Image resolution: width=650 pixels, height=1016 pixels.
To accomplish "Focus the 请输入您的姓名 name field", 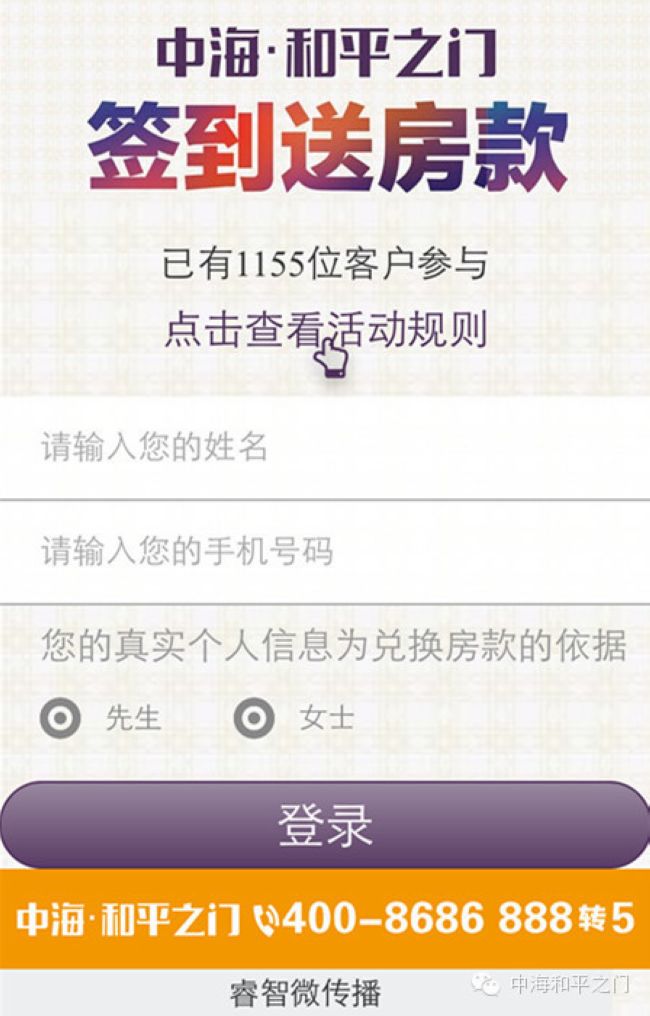I will pos(325,447).
